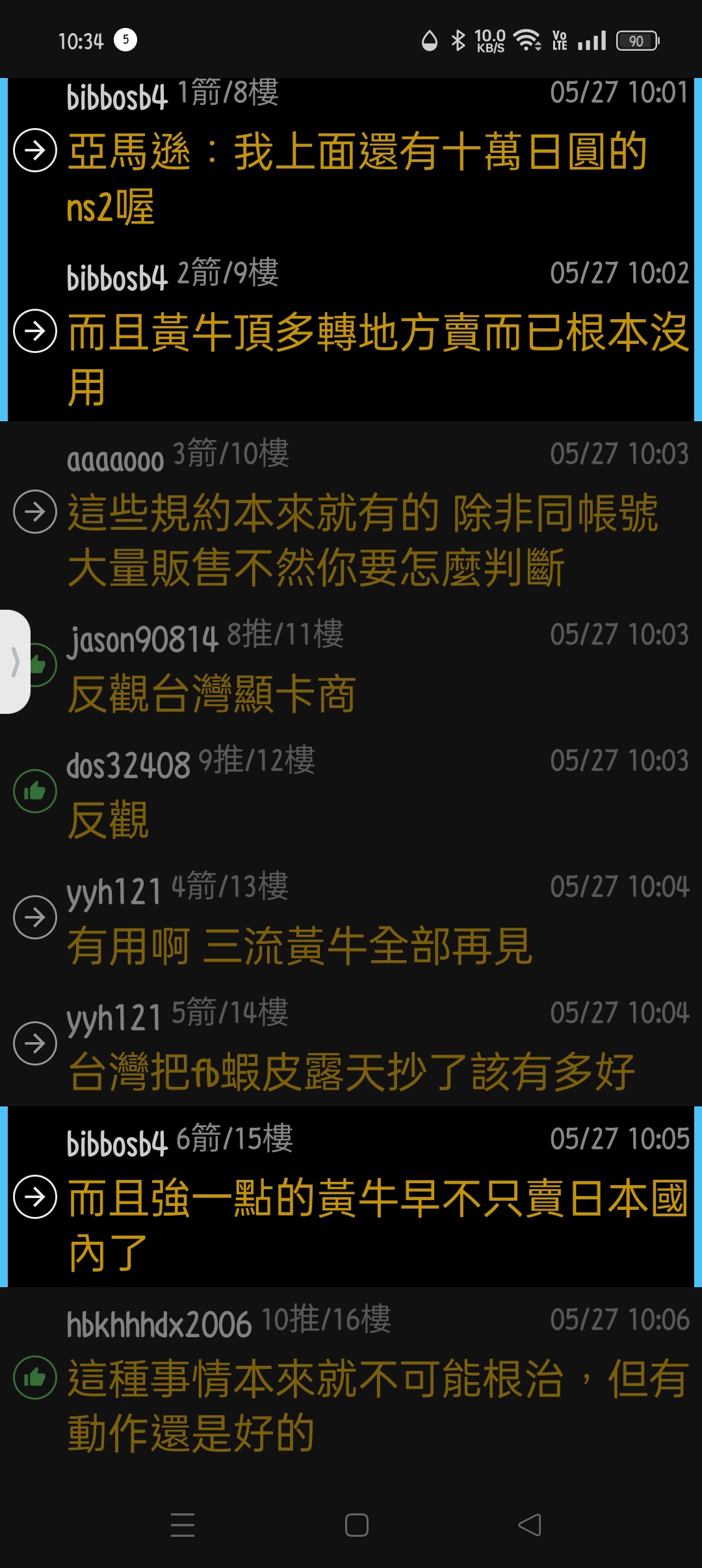Open the side drawer handle on left edge

(14, 662)
